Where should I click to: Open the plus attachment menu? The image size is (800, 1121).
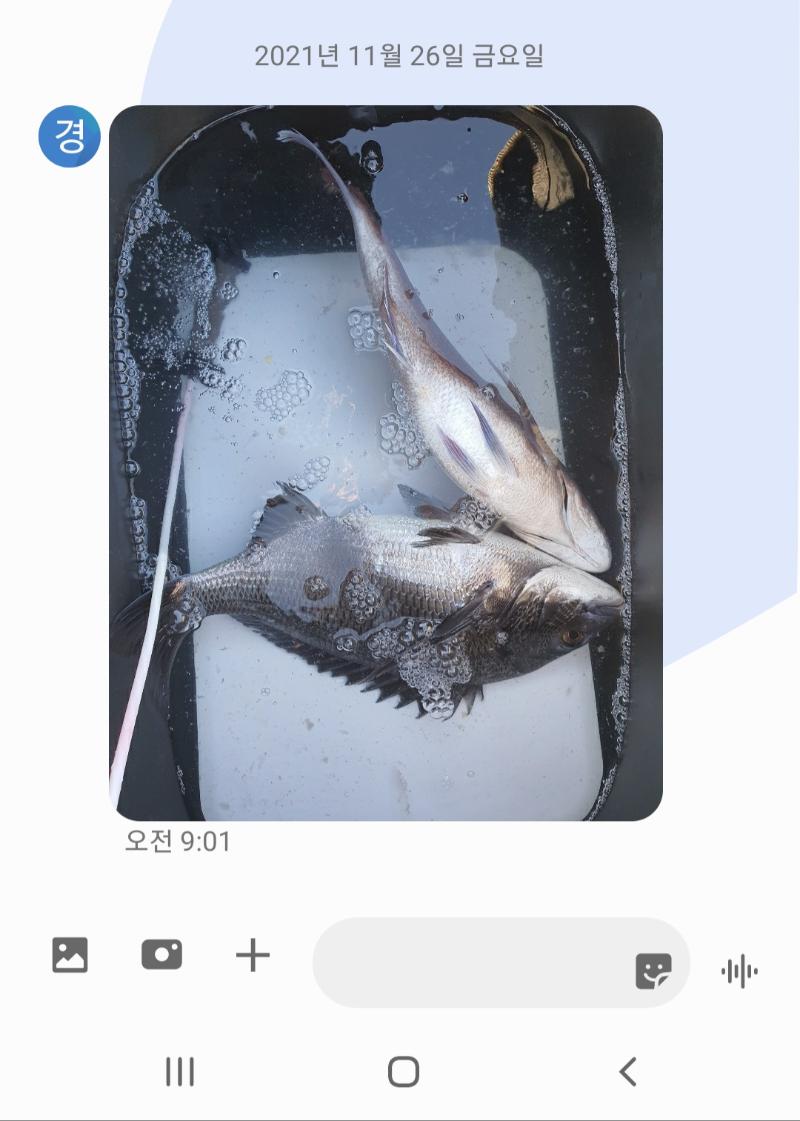253,955
